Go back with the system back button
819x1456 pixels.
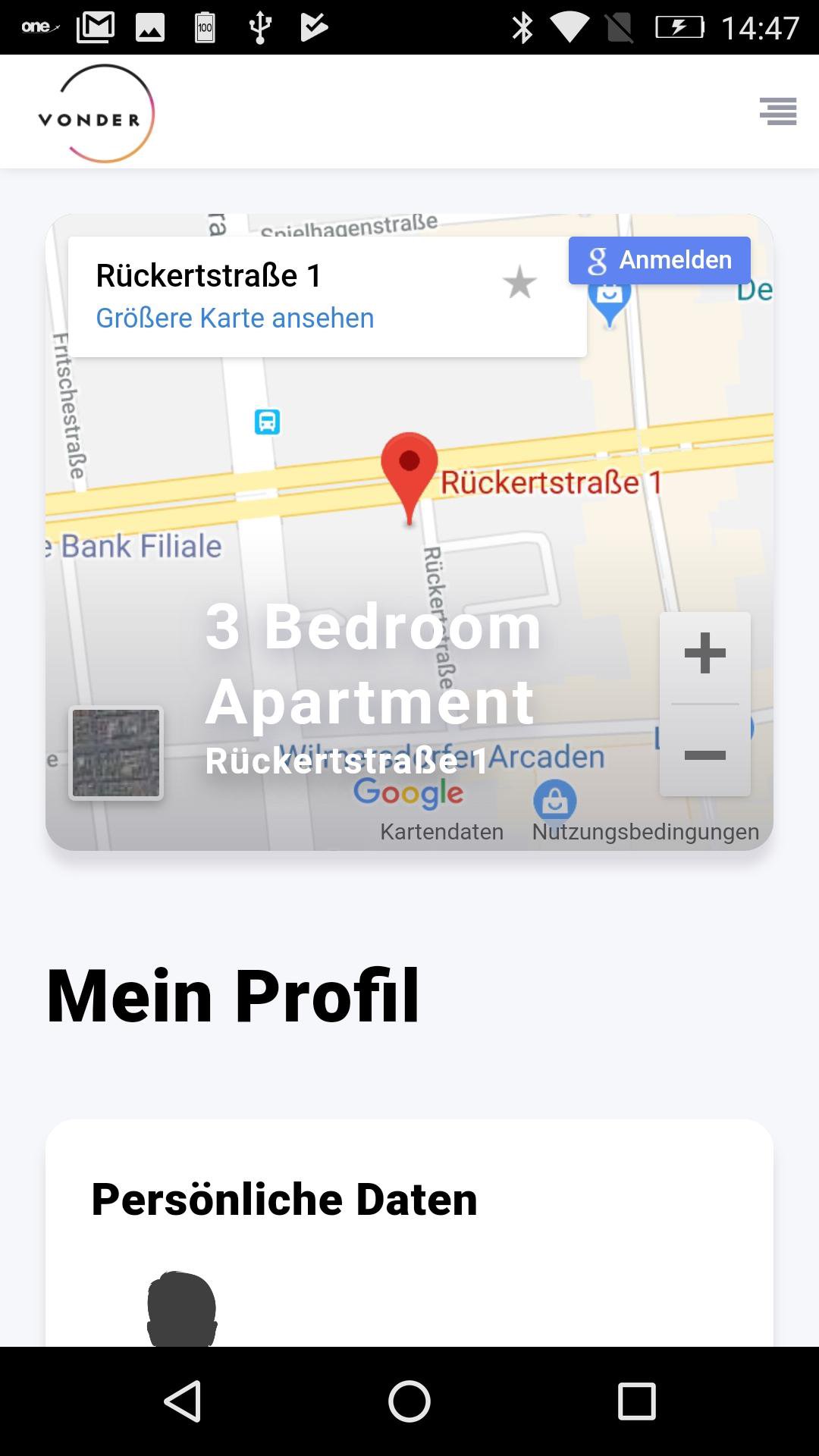[x=182, y=1401]
